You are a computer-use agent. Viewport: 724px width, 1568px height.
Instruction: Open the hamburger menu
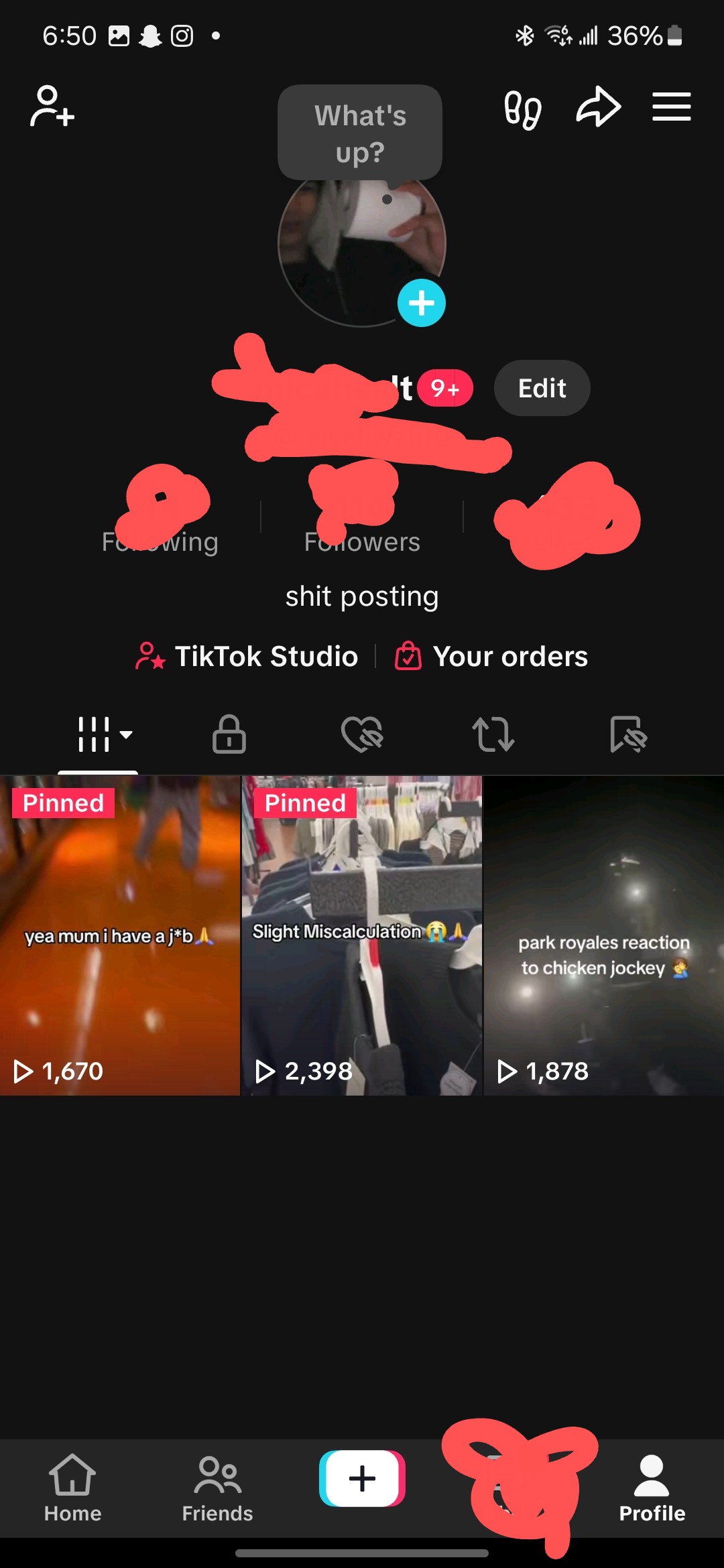pos(672,107)
